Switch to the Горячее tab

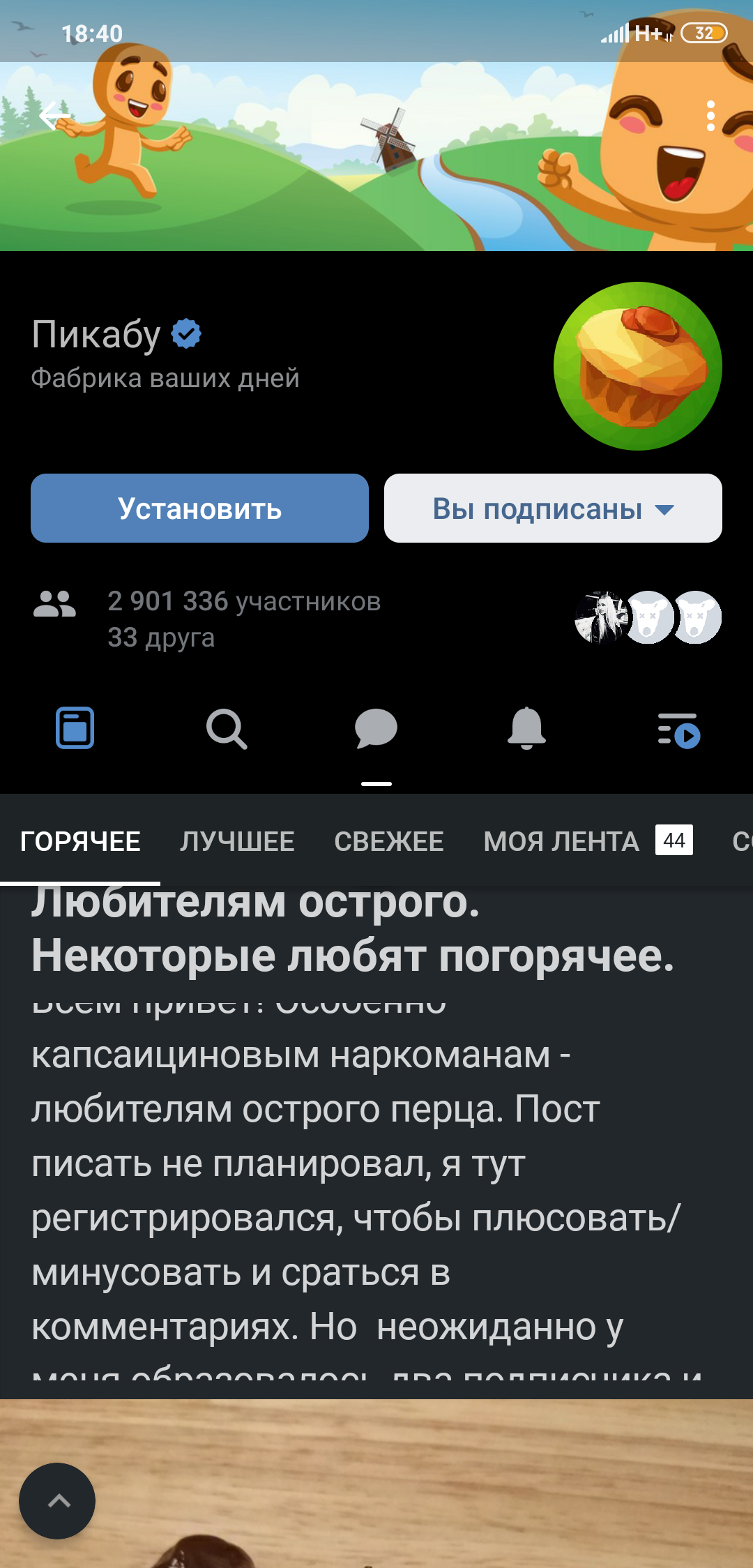click(x=80, y=841)
